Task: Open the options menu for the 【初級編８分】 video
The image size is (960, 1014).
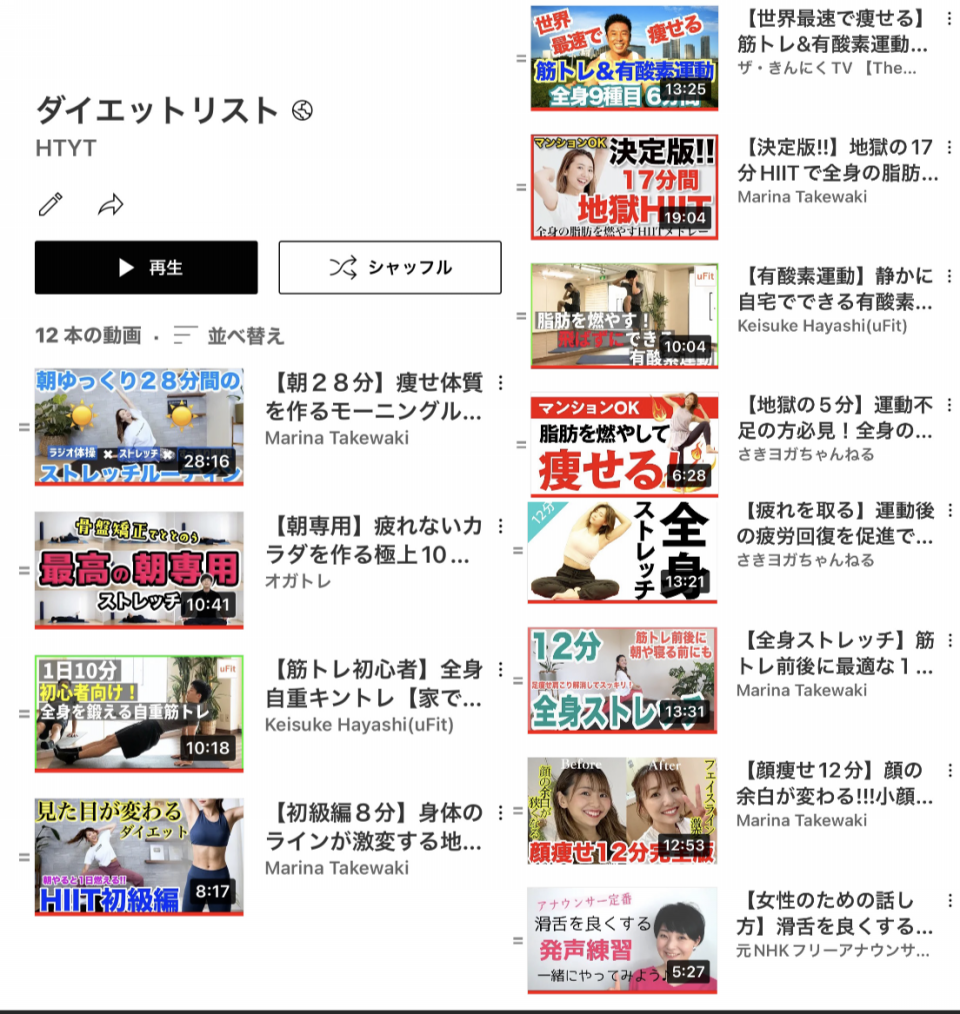Action: pyautogui.click(x=501, y=812)
